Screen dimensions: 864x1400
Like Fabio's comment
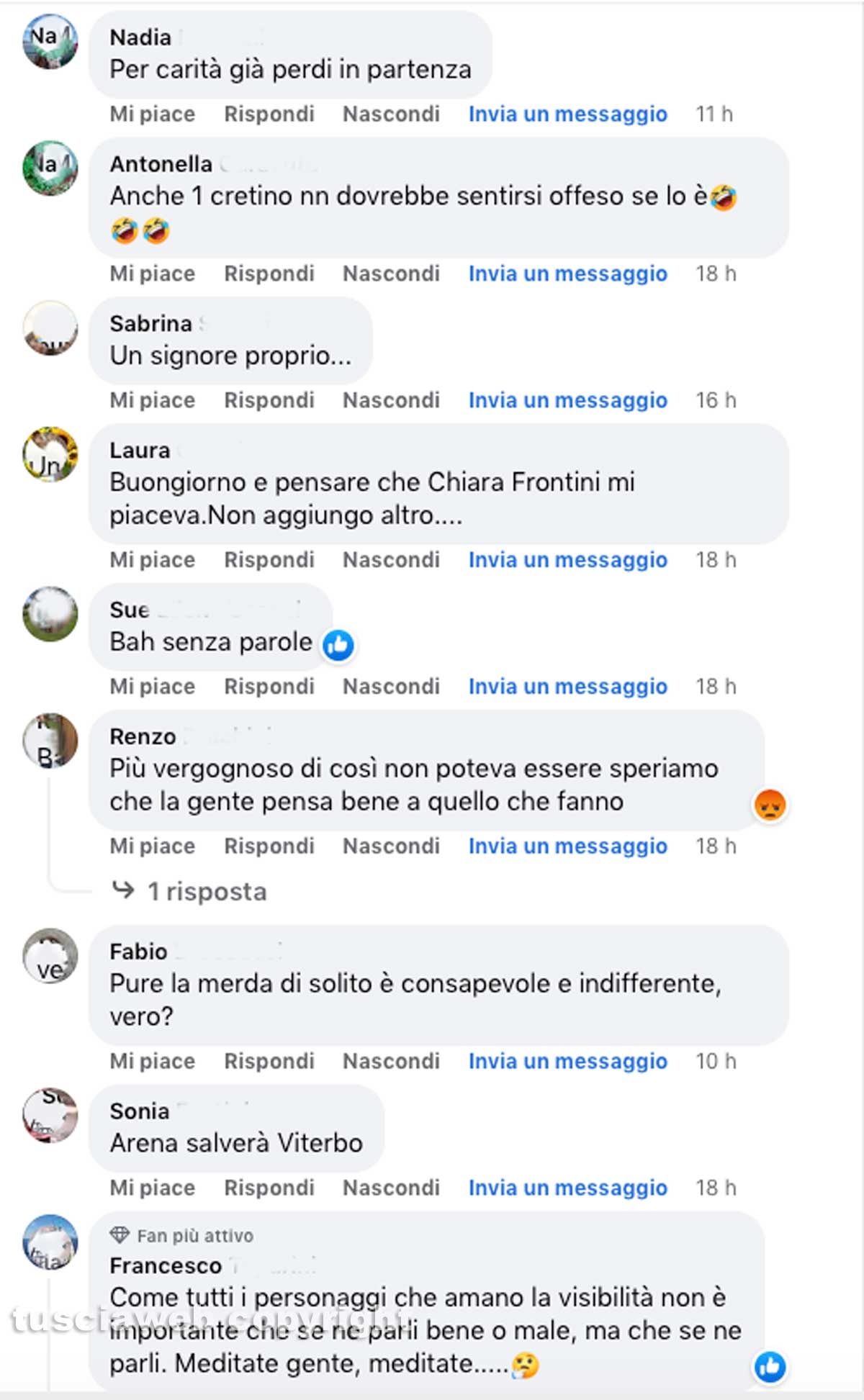152,1061
